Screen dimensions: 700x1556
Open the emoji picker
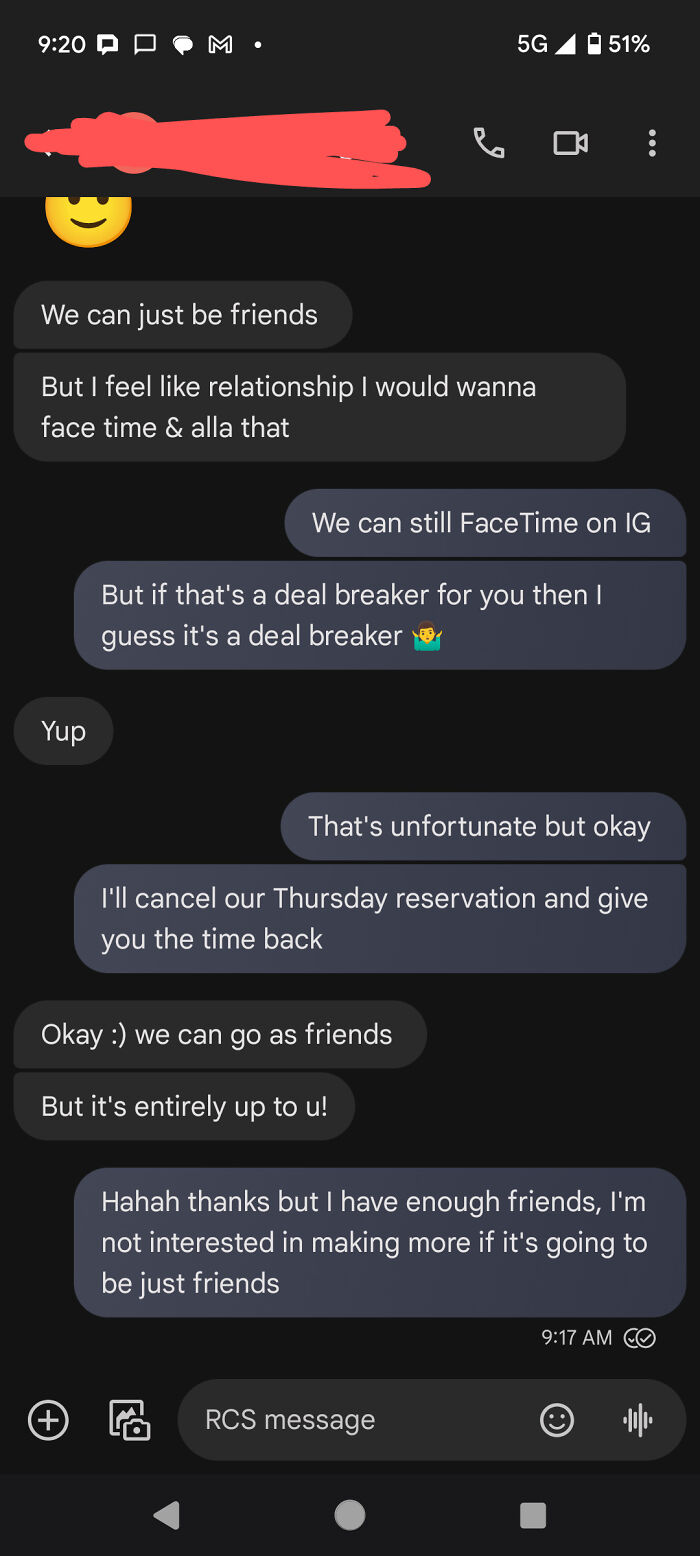557,1419
